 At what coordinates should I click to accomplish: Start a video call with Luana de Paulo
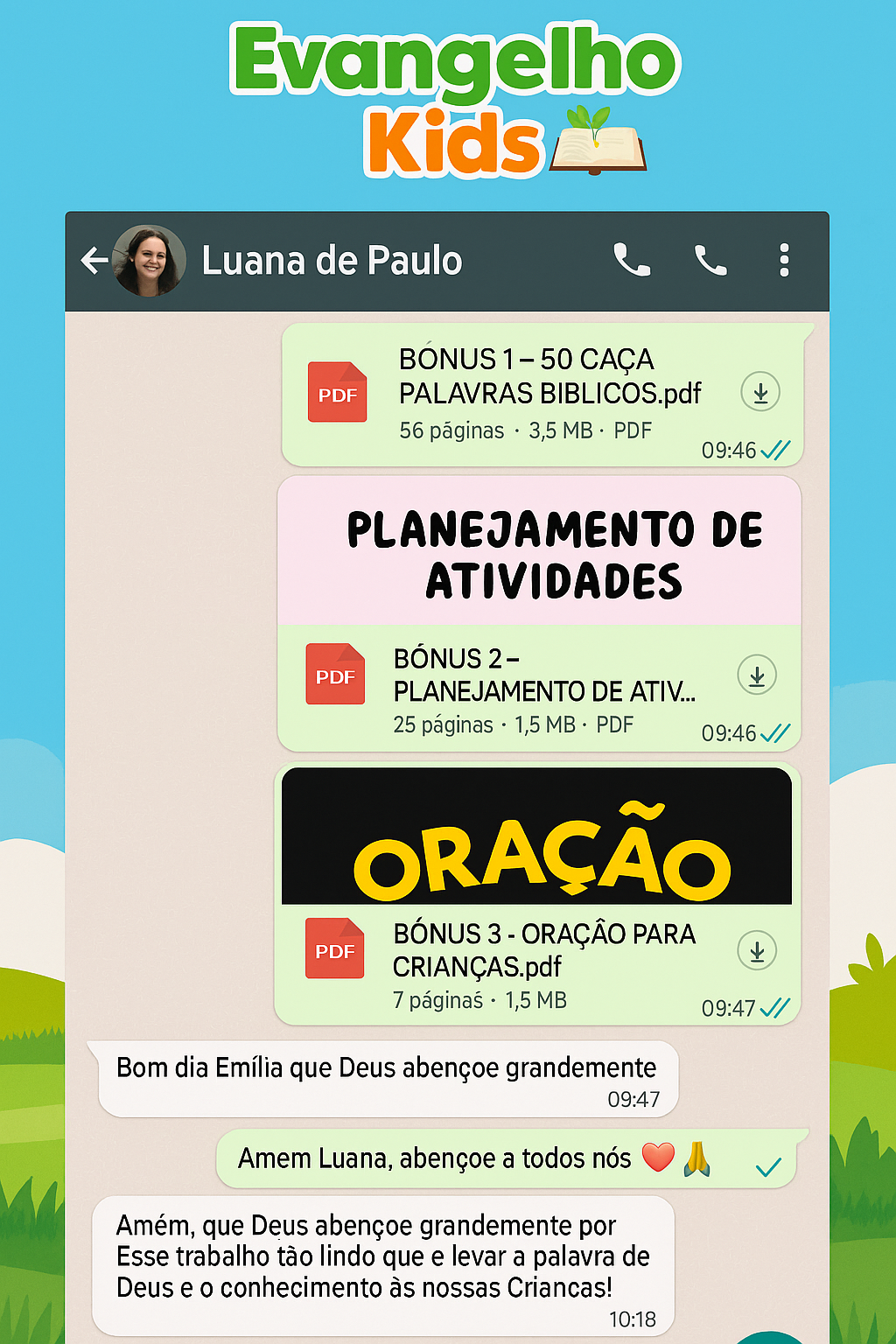coord(633,260)
